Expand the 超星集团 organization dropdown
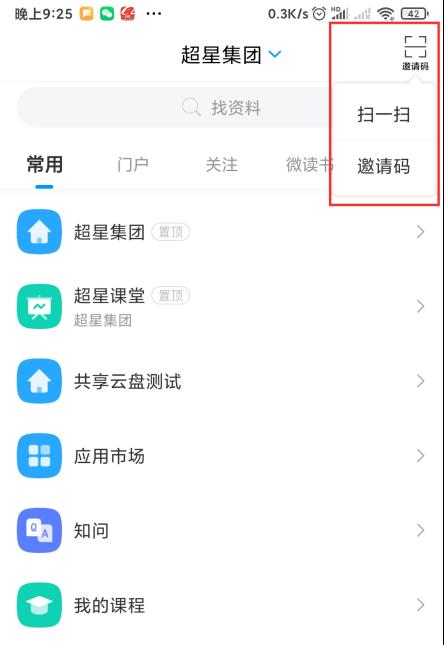The width and height of the screenshot is (444, 645). 231,54
